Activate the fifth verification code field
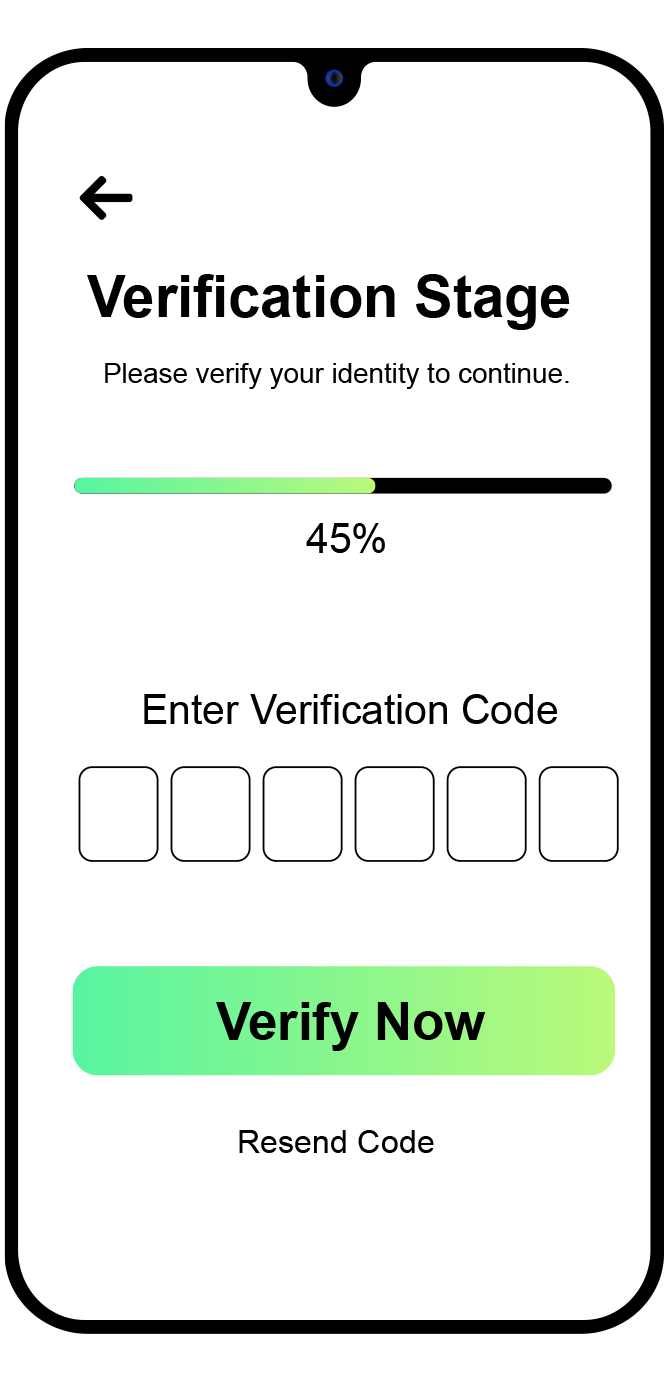The height and width of the screenshot is (1380, 671). coord(487,814)
